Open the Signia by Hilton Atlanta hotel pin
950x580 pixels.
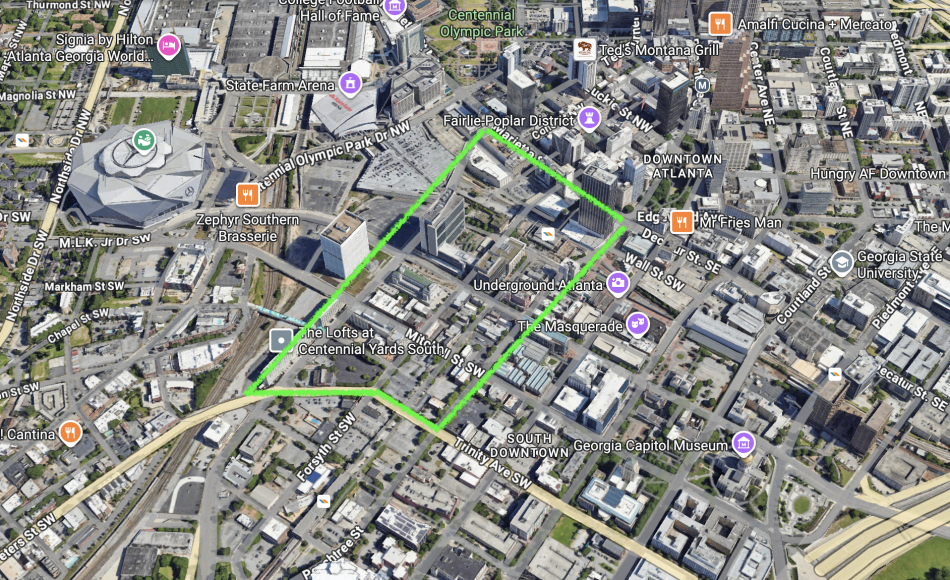click(x=168, y=44)
